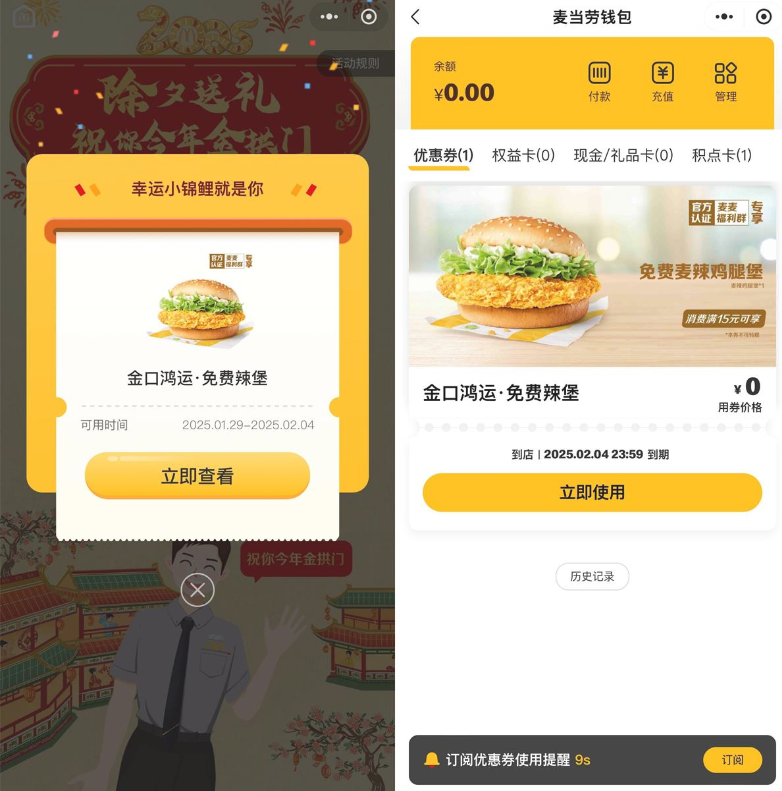
Task: Open the ••• options menu on wallet page
Action: tap(724, 17)
